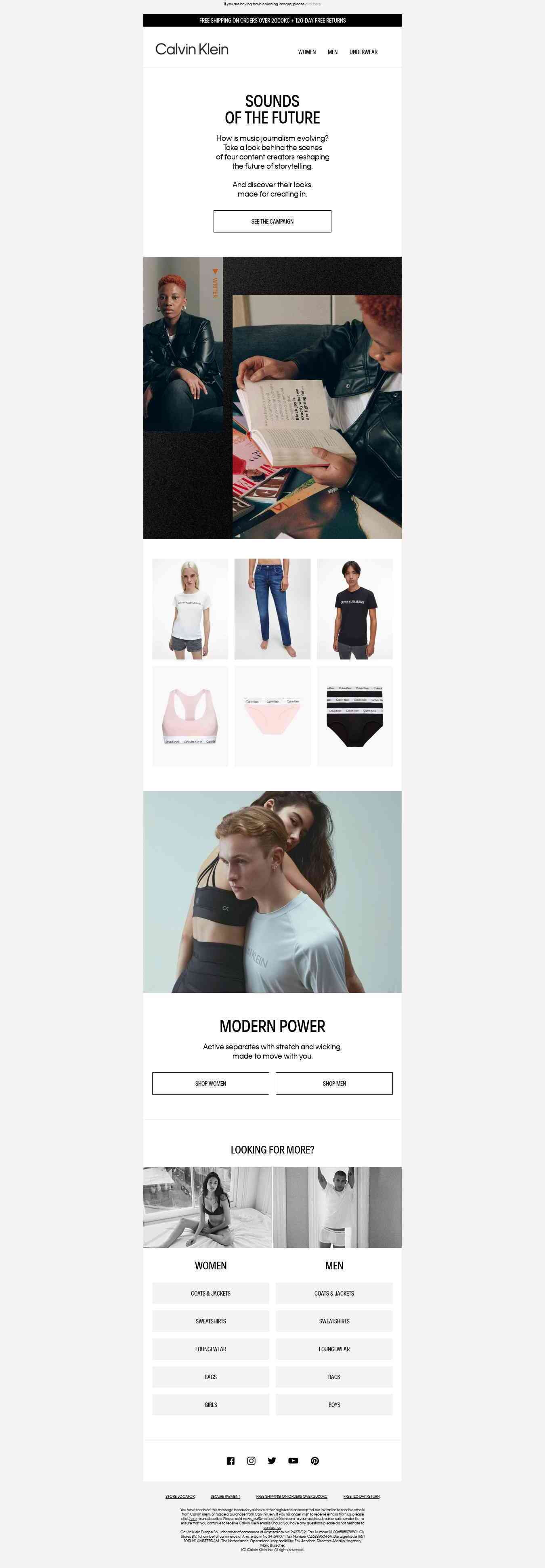Open the pink bralette product
545x1568 pixels.
190,716
